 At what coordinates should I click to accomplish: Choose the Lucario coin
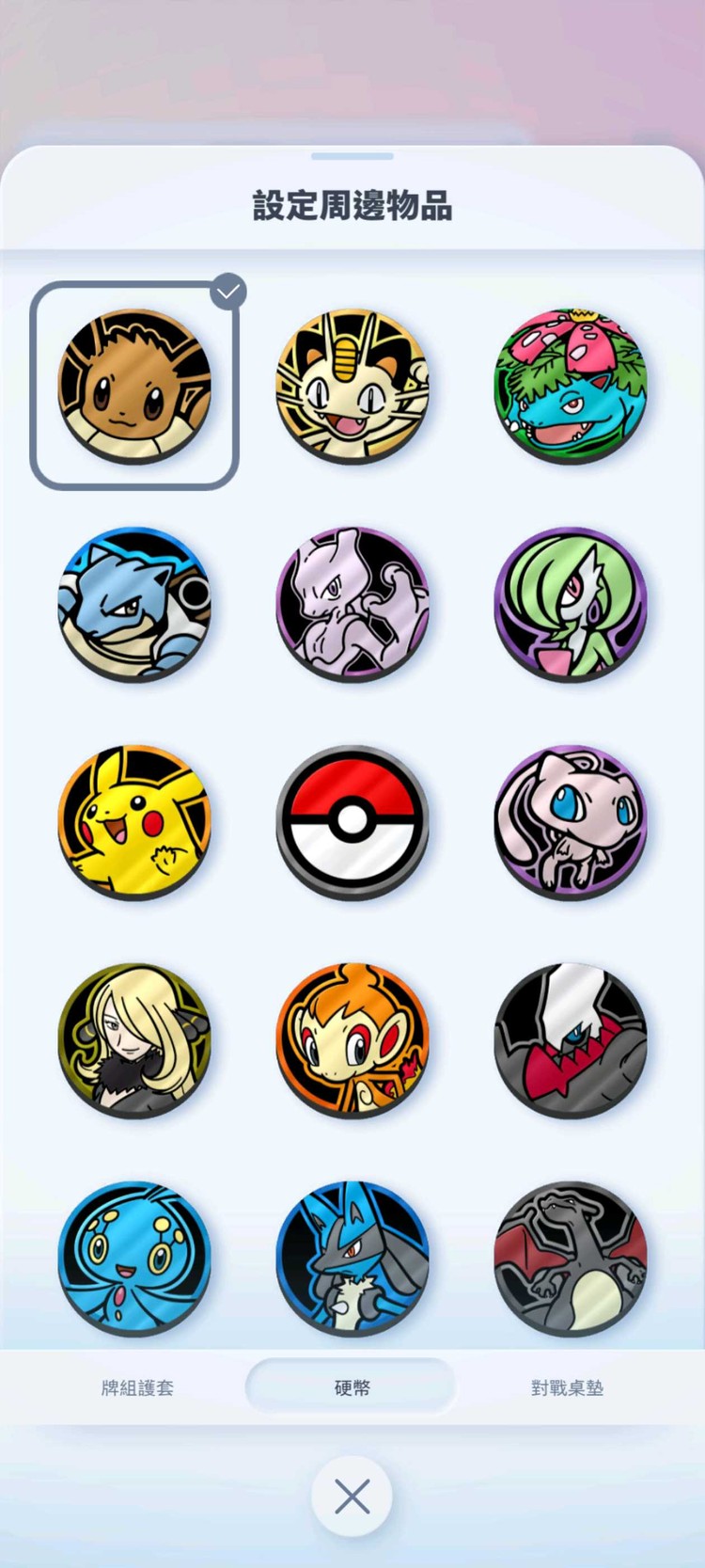click(352, 1259)
